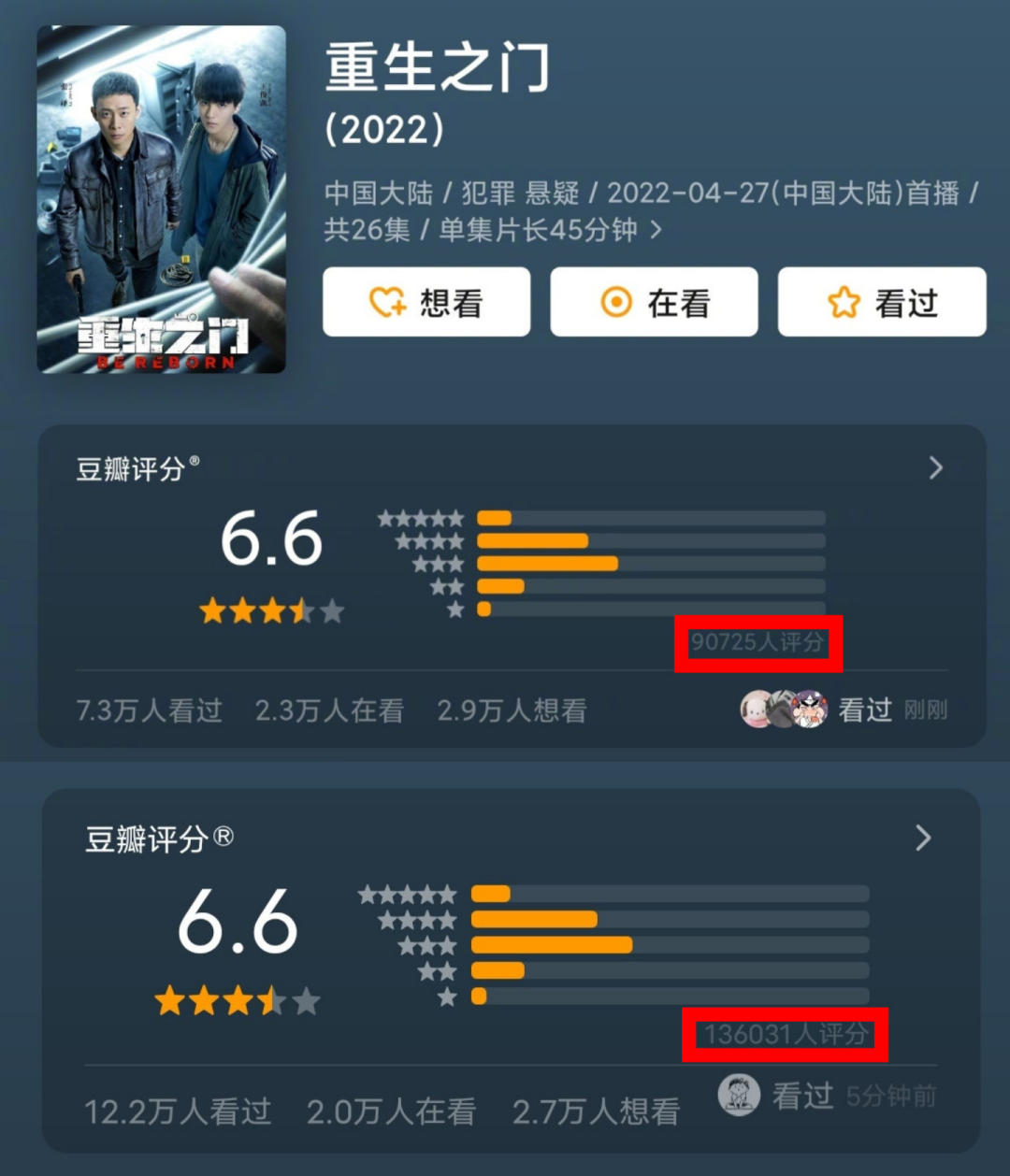This screenshot has height=1176, width=1010.
Task: Select the 在看 button
Action: (x=654, y=302)
